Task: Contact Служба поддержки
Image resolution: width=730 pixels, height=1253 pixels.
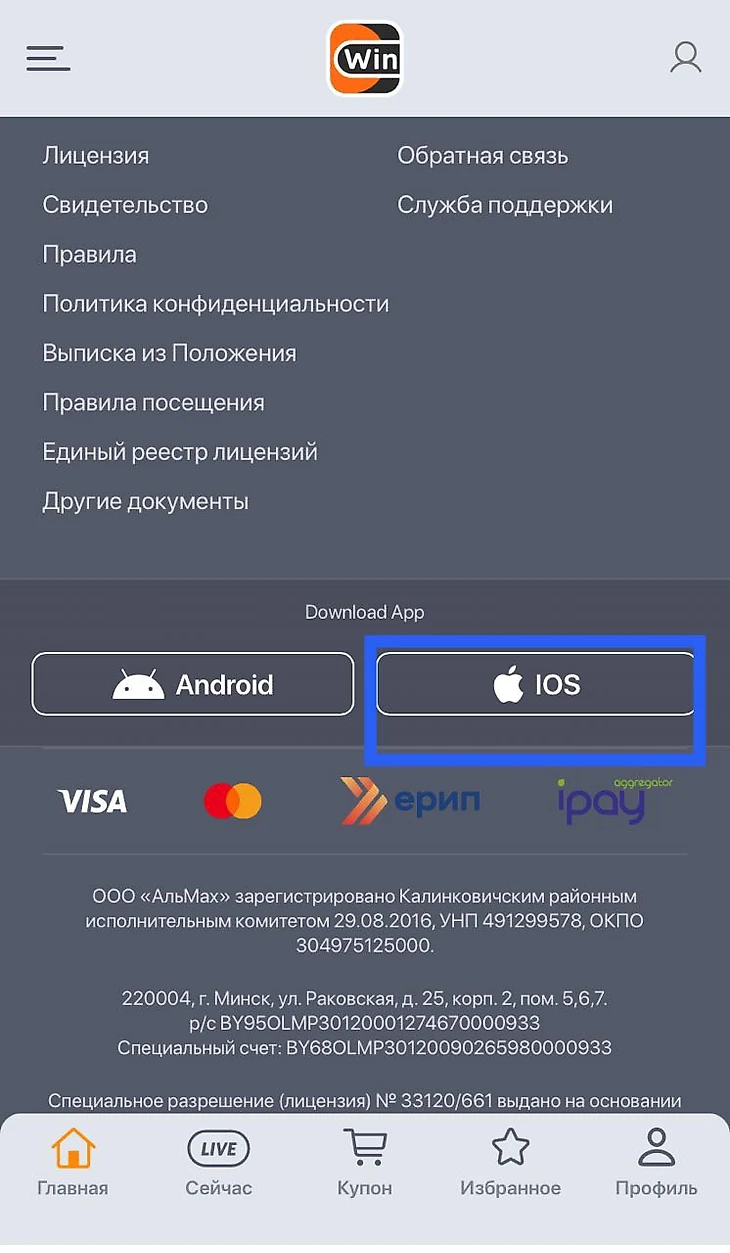Action: [505, 205]
